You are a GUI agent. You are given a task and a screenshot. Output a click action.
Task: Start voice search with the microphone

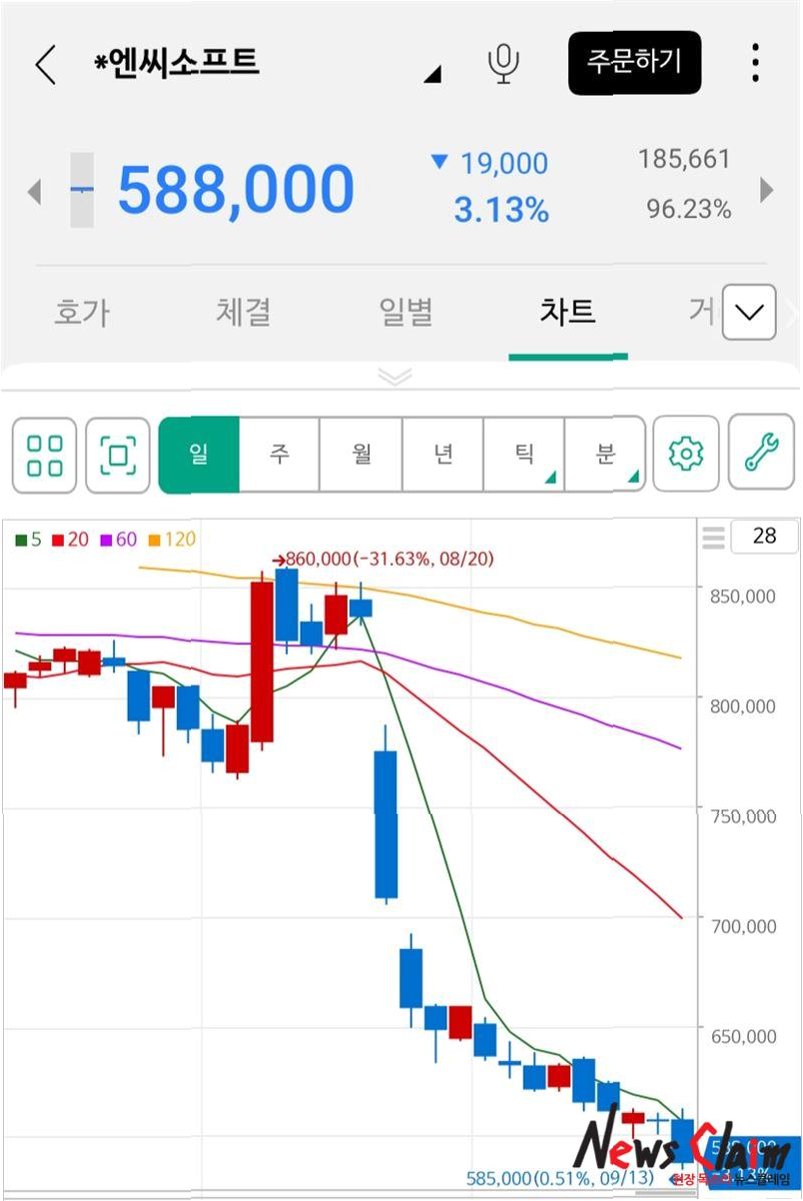click(503, 64)
